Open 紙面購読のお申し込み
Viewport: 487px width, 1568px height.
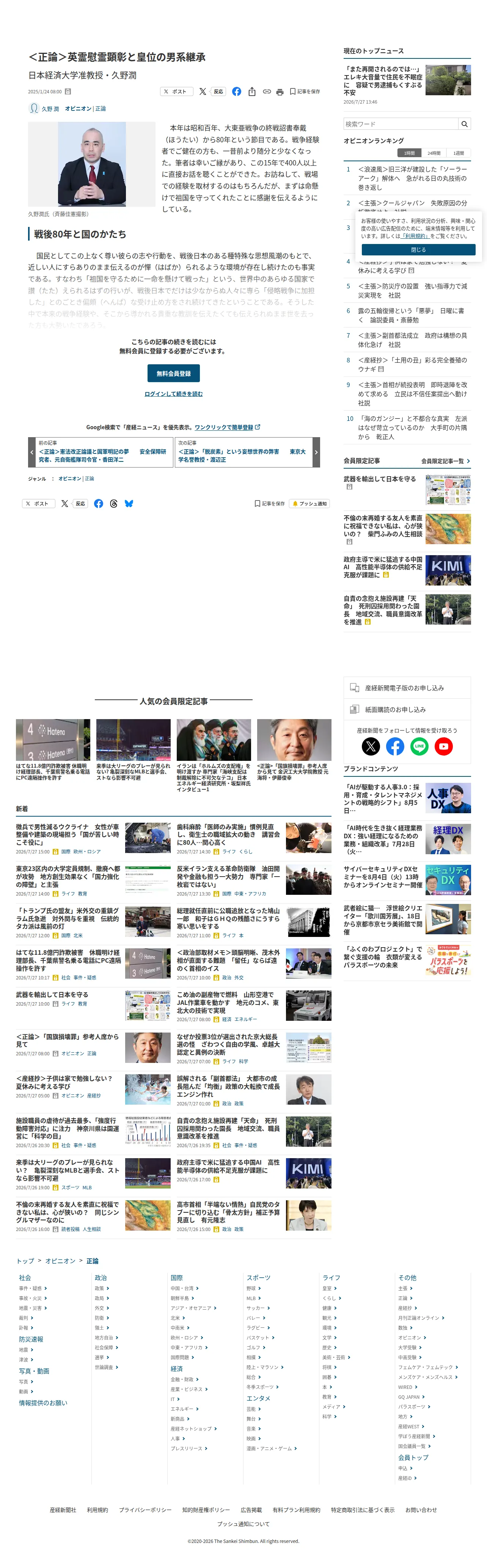(x=407, y=710)
